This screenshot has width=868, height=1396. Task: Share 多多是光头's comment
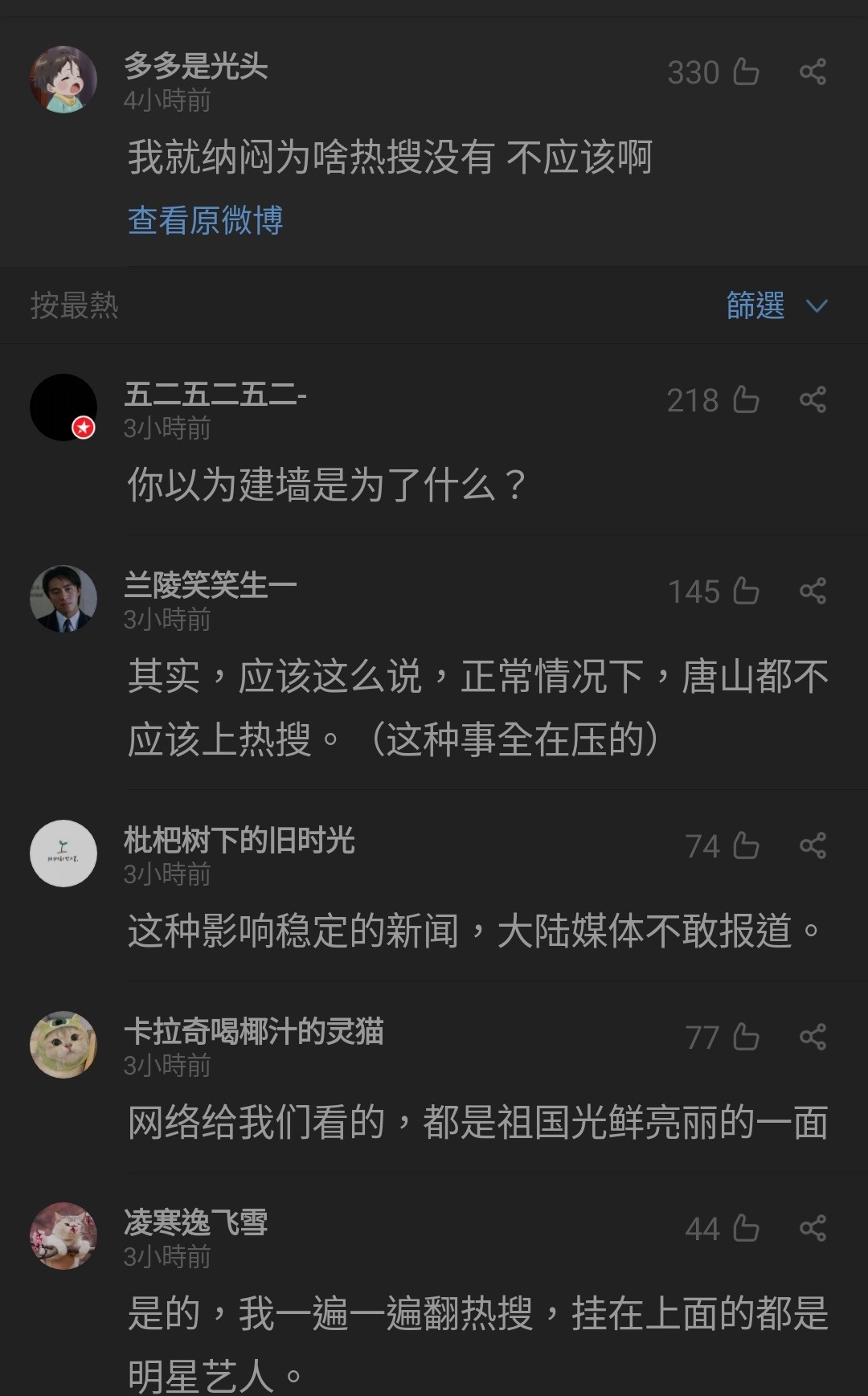[x=813, y=72]
